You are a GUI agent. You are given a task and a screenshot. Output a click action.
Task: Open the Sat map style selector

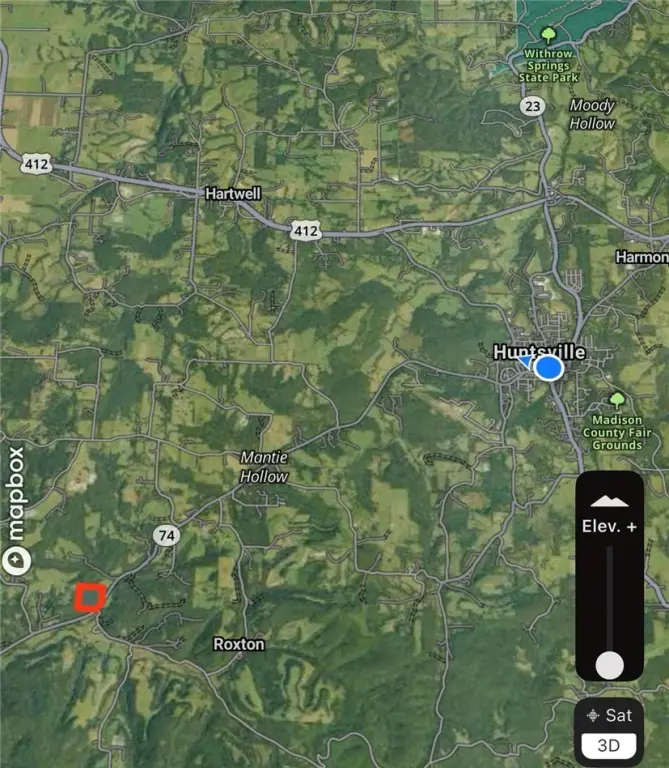(x=610, y=715)
